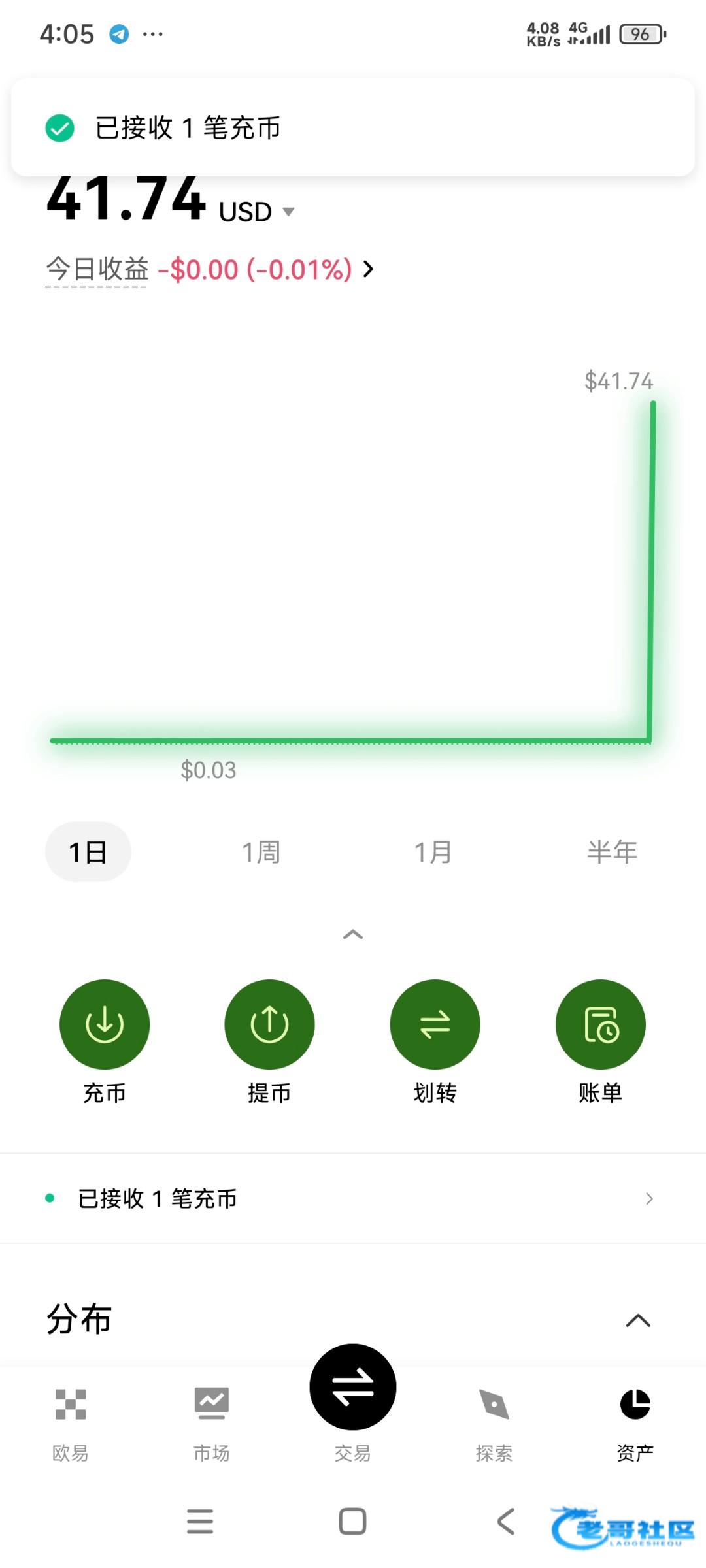
Task: Switch to the 探索 explore tab
Action: (x=494, y=1424)
